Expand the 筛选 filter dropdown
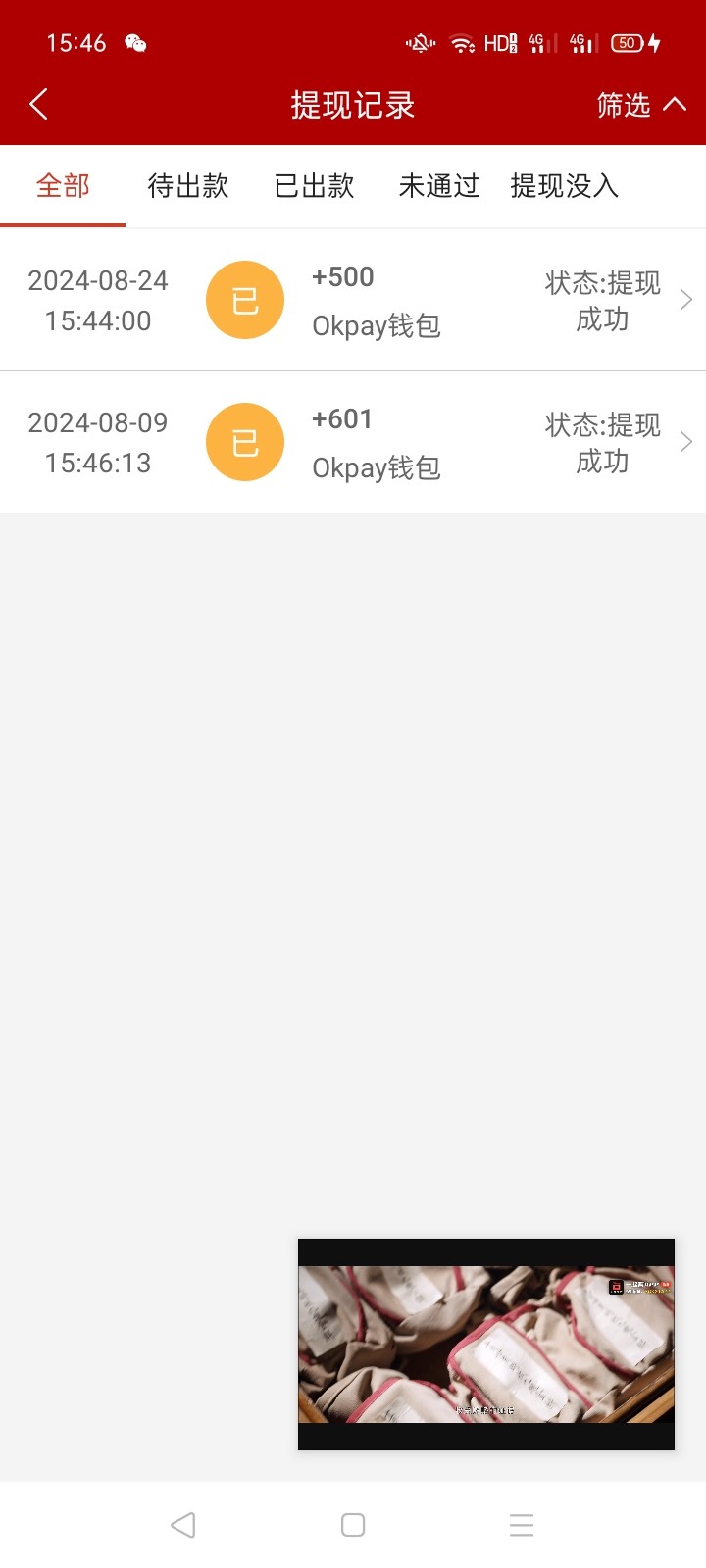 pos(641,105)
